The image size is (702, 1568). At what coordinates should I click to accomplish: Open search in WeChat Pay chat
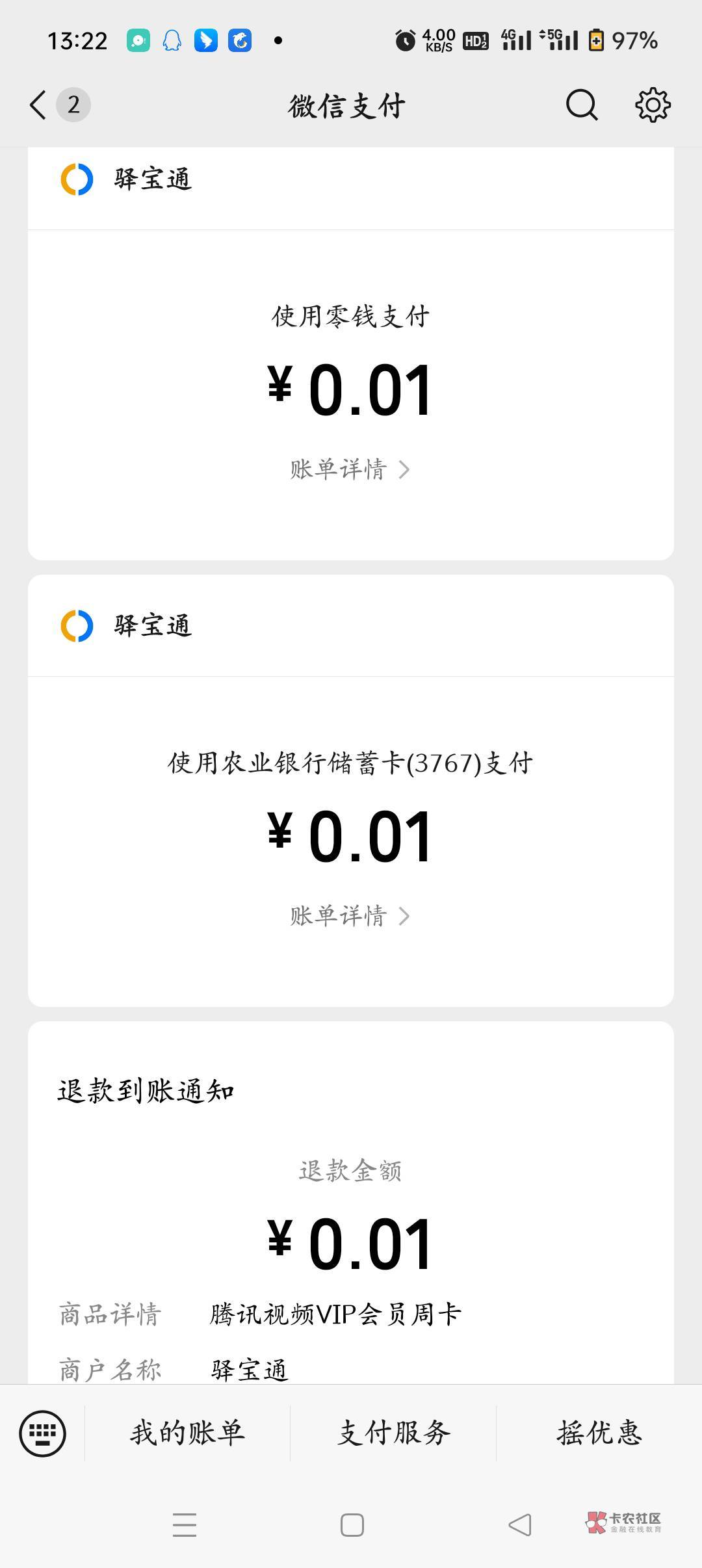pyautogui.click(x=582, y=105)
